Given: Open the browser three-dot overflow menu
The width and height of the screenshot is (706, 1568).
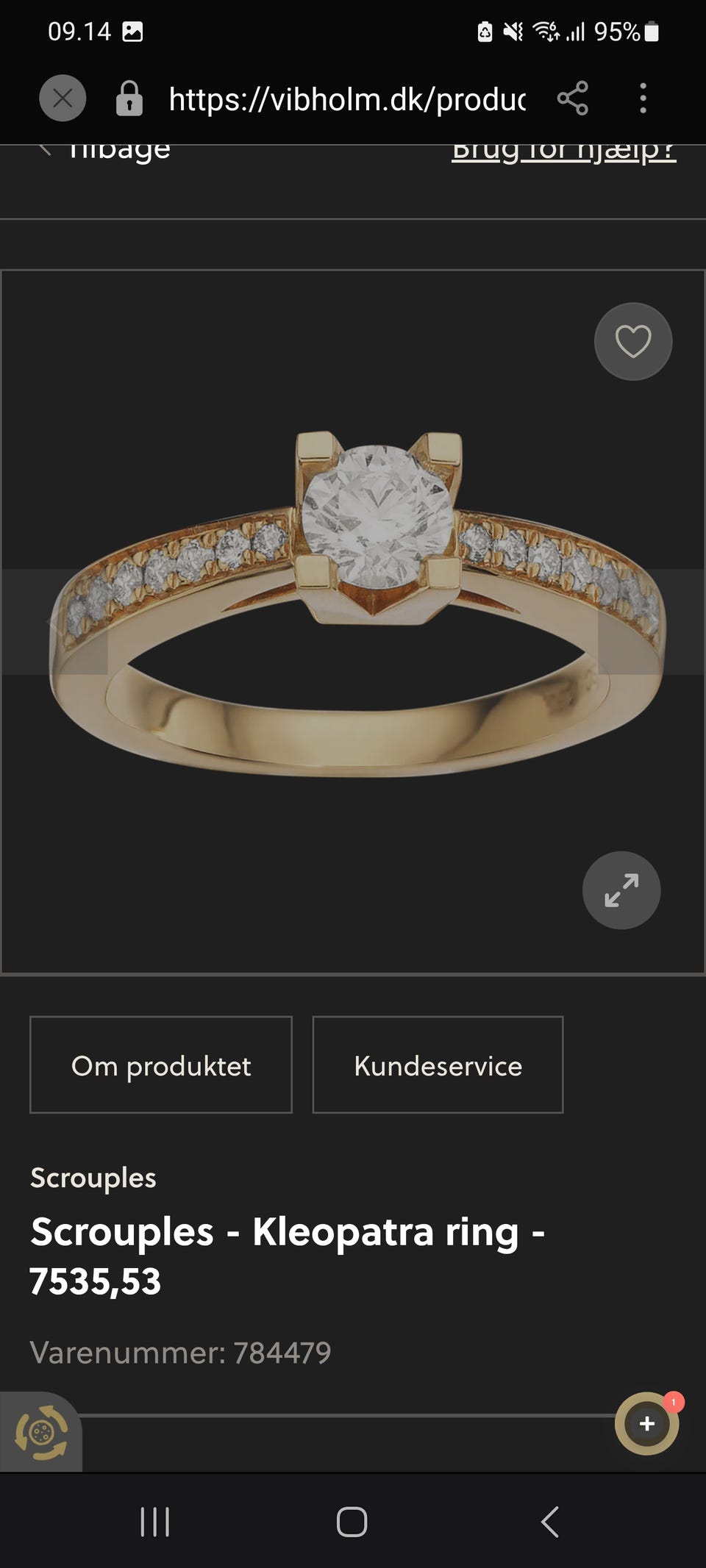Looking at the screenshot, I should (x=643, y=99).
